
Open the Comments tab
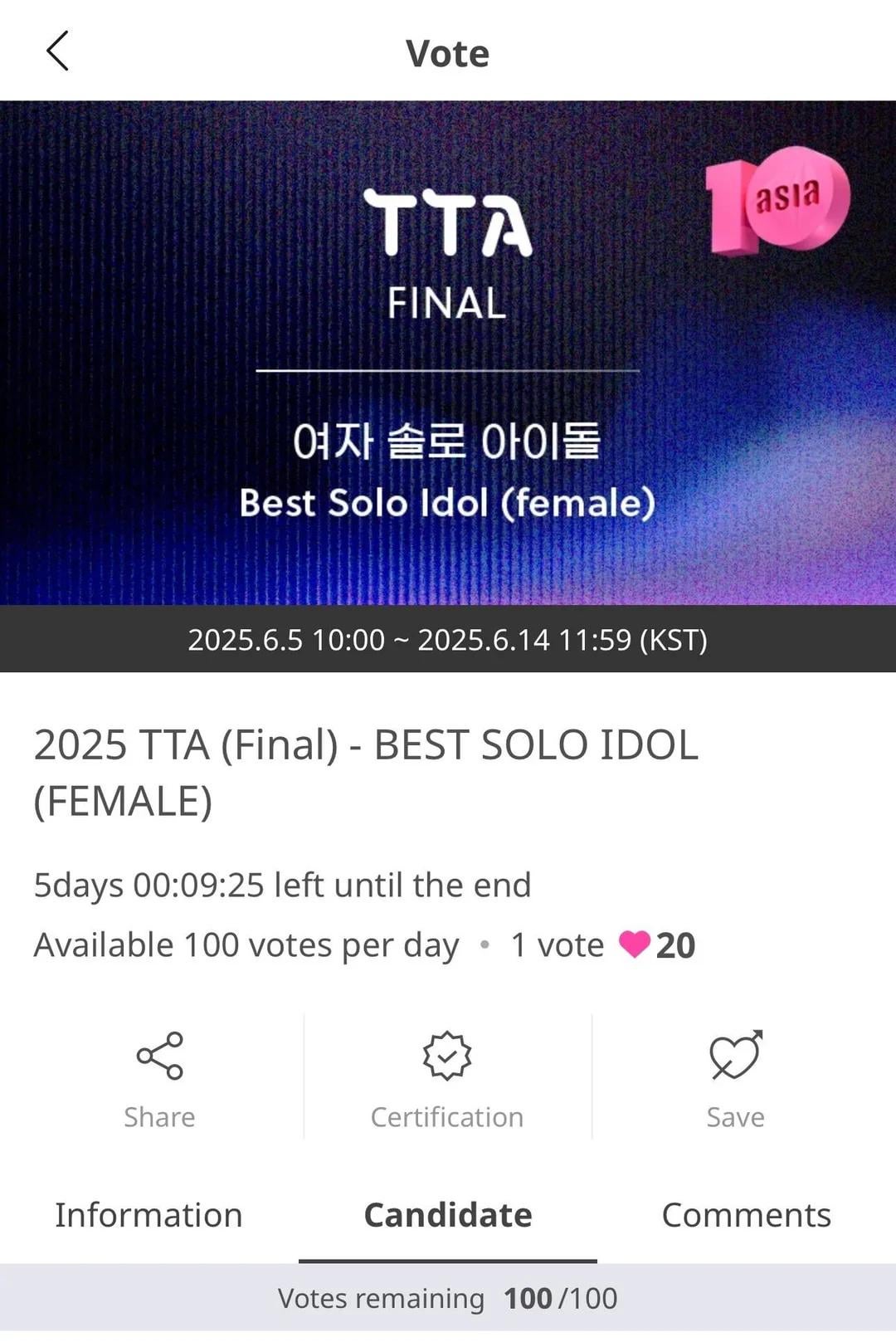coord(746,1215)
